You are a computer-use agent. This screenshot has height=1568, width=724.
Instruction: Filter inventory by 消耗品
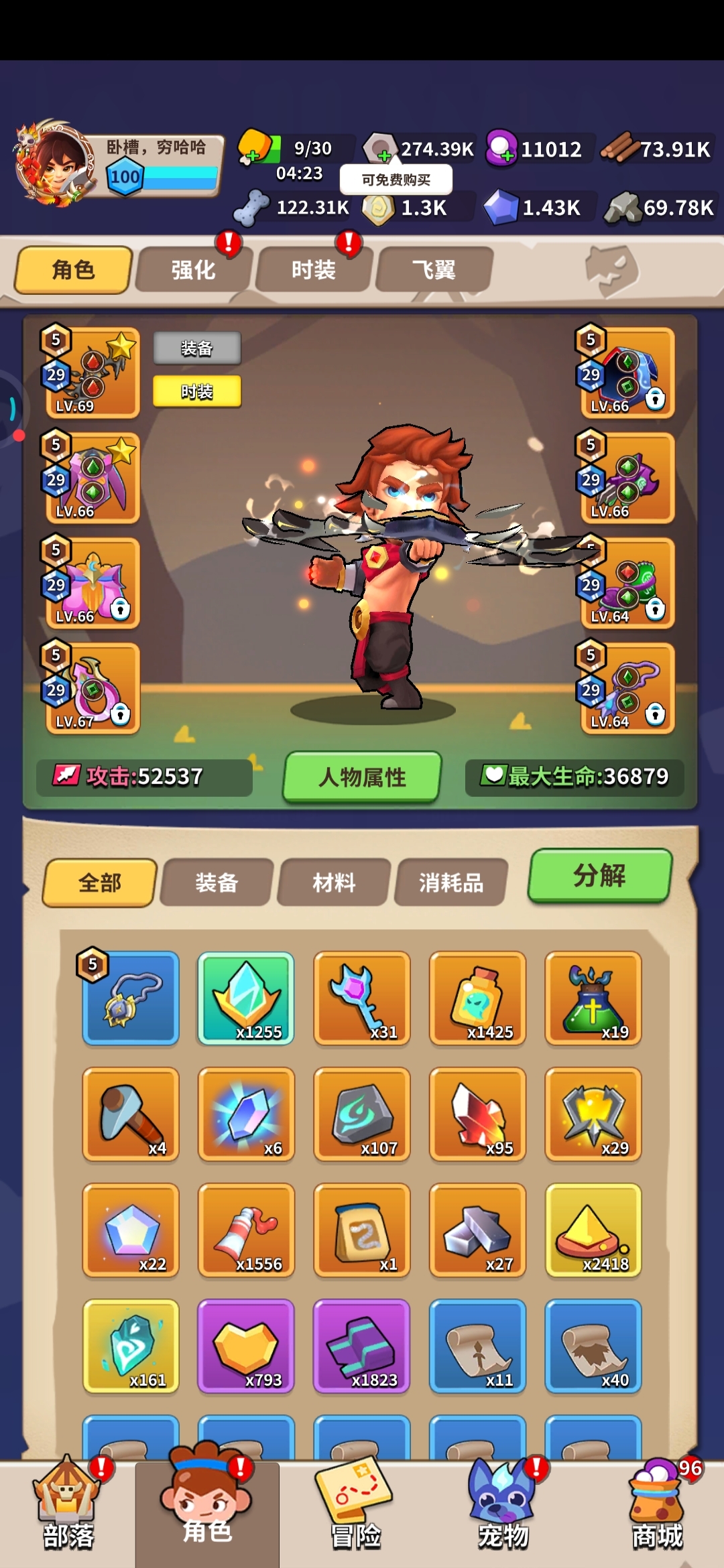(451, 883)
